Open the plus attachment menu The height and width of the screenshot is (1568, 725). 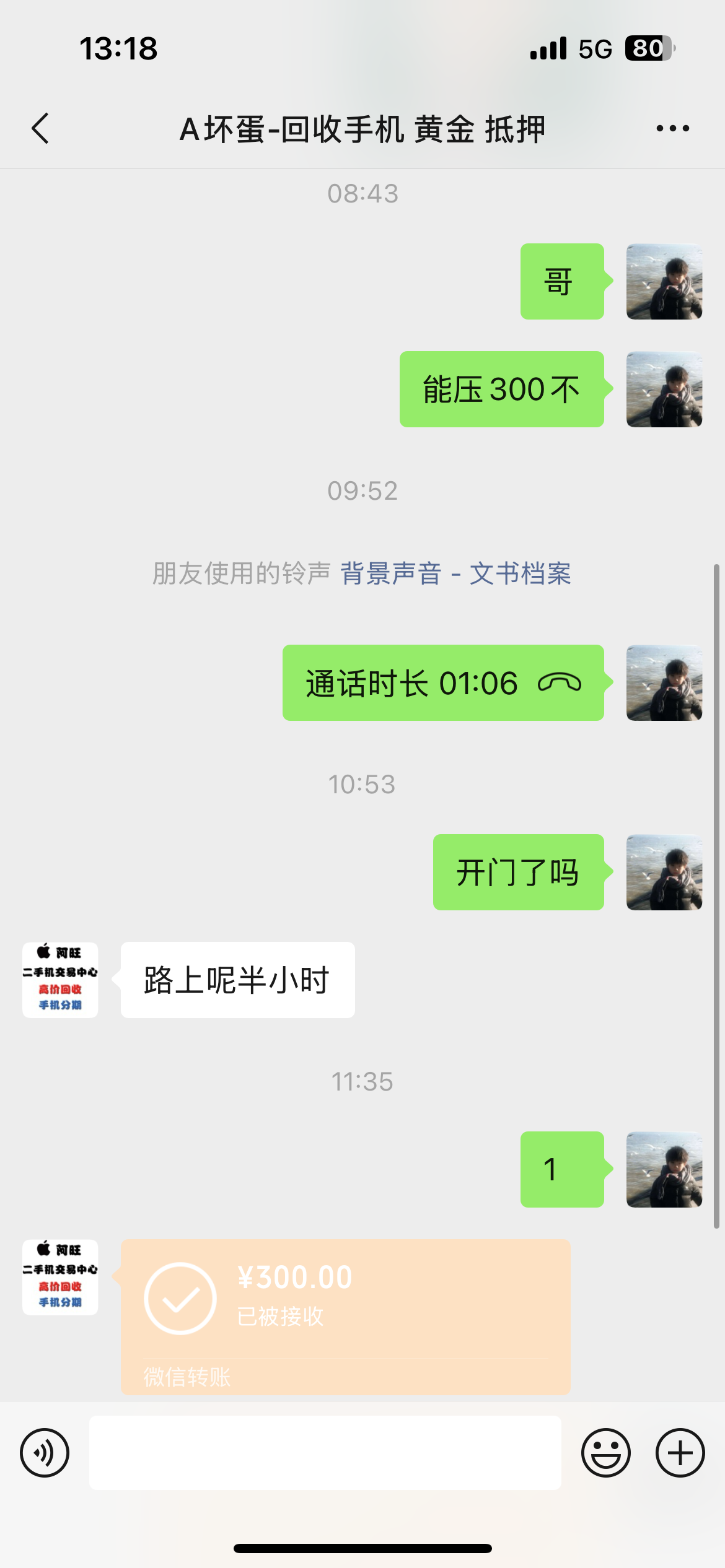click(x=680, y=1453)
